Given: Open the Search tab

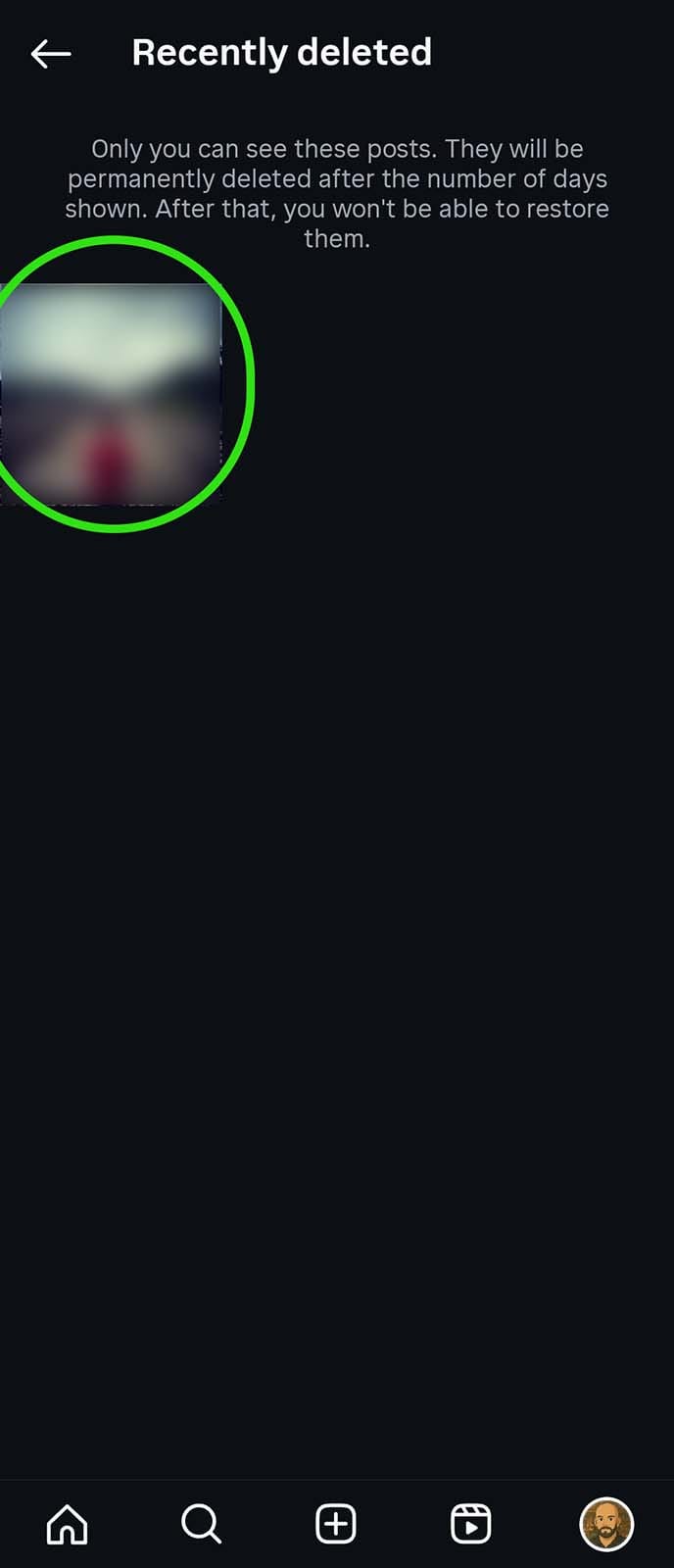Looking at the screenshot, I should [202, 1524].
